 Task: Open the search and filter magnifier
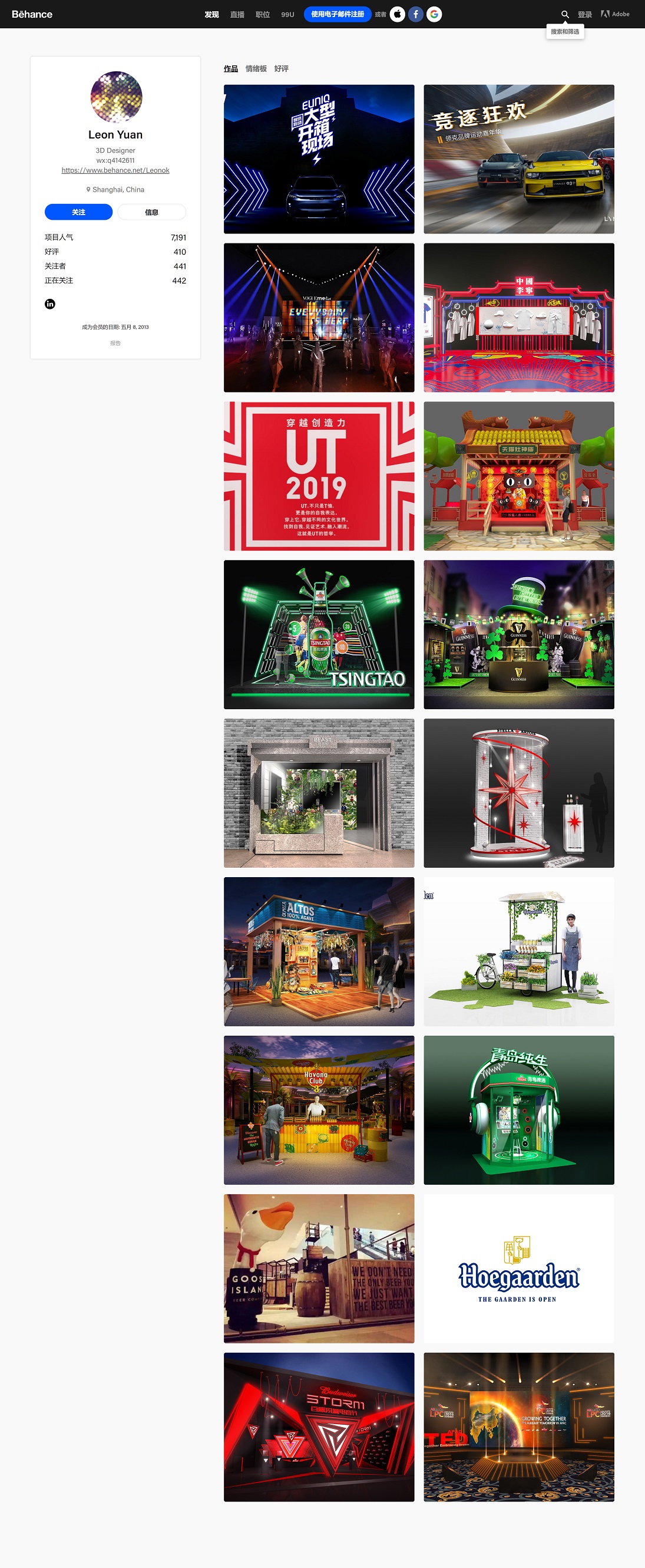[x=565, y=14]
